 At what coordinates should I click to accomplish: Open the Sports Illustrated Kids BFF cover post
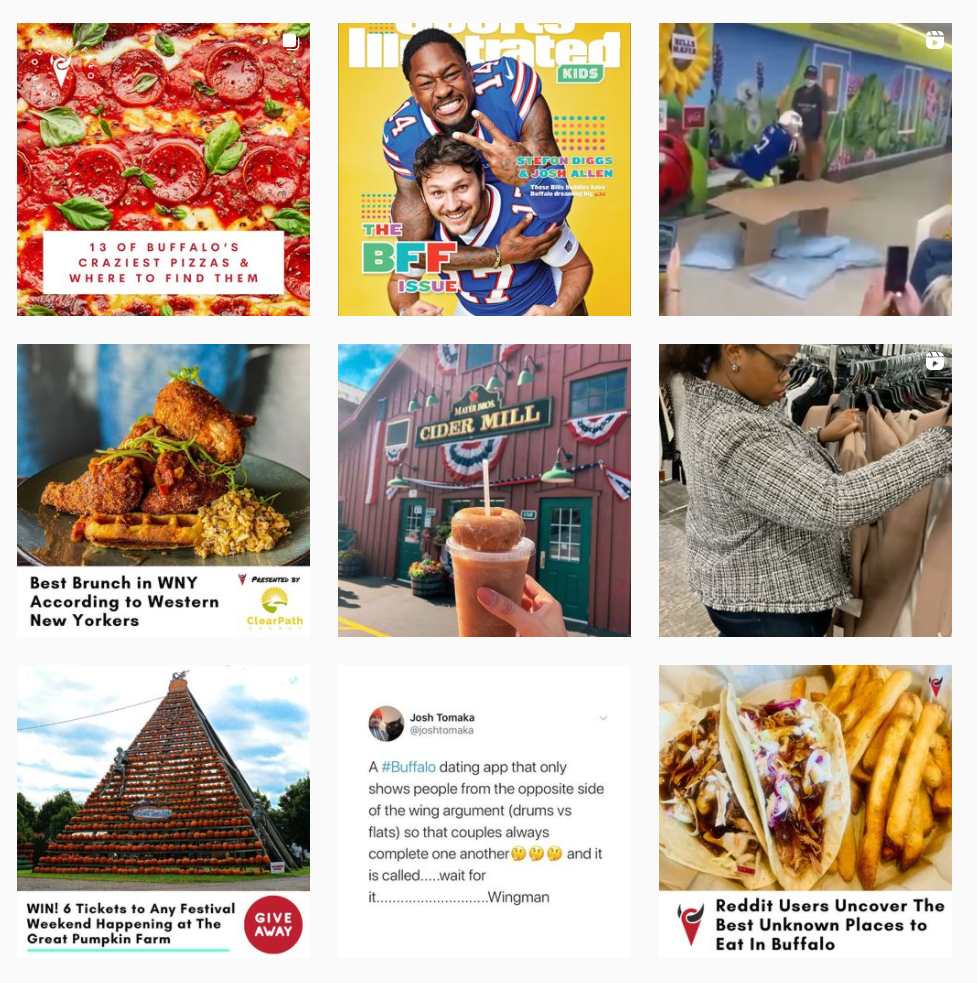[x=484, y=169]
